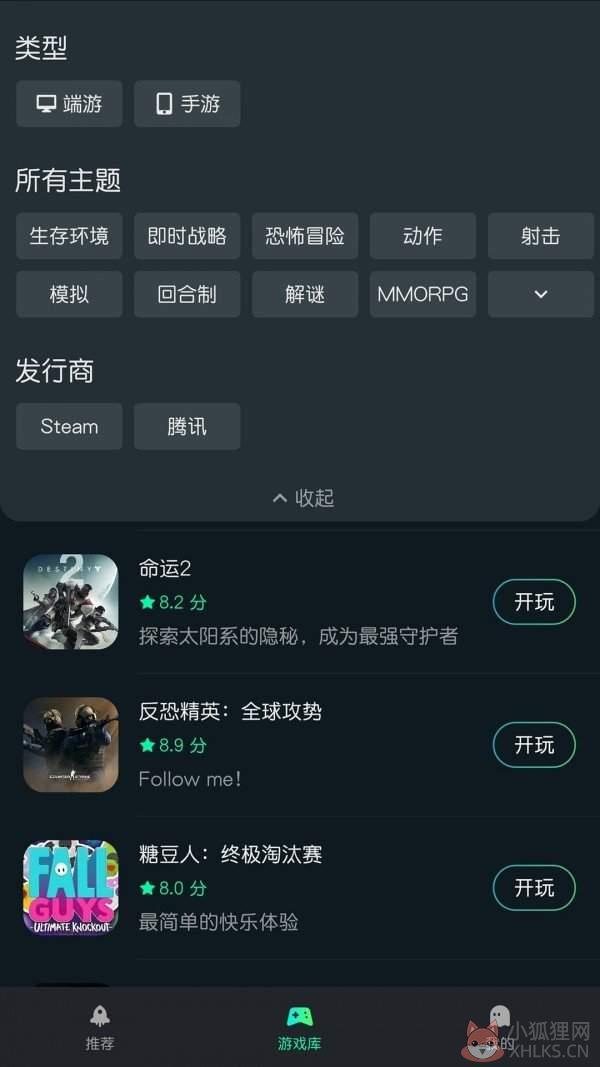This screenshot has width=600, height=1067.
Task: Filter by 生存环境 theme
Action: click(x=69, y=235)
